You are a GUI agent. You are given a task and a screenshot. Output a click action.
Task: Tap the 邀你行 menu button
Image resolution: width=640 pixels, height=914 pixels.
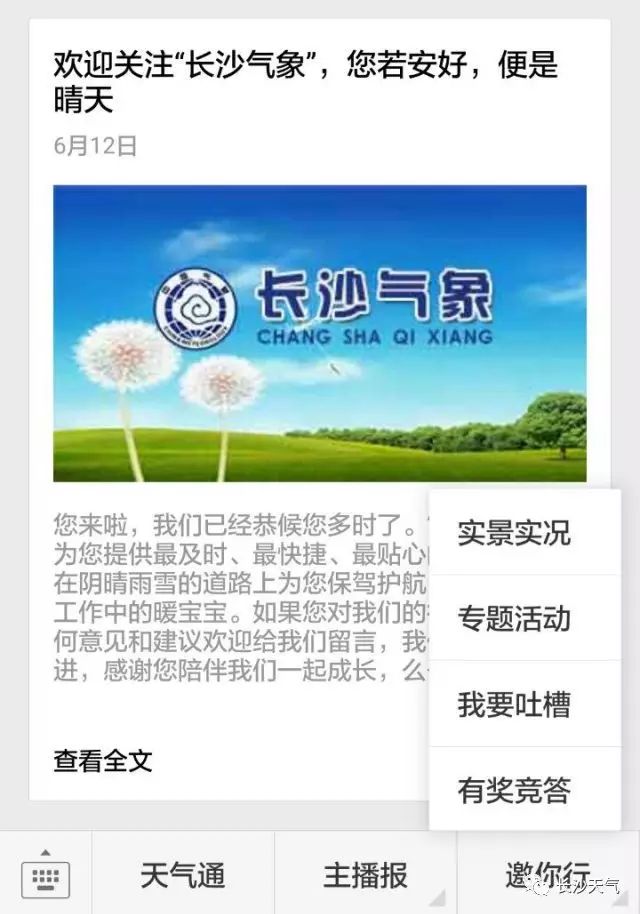(547, 874)
